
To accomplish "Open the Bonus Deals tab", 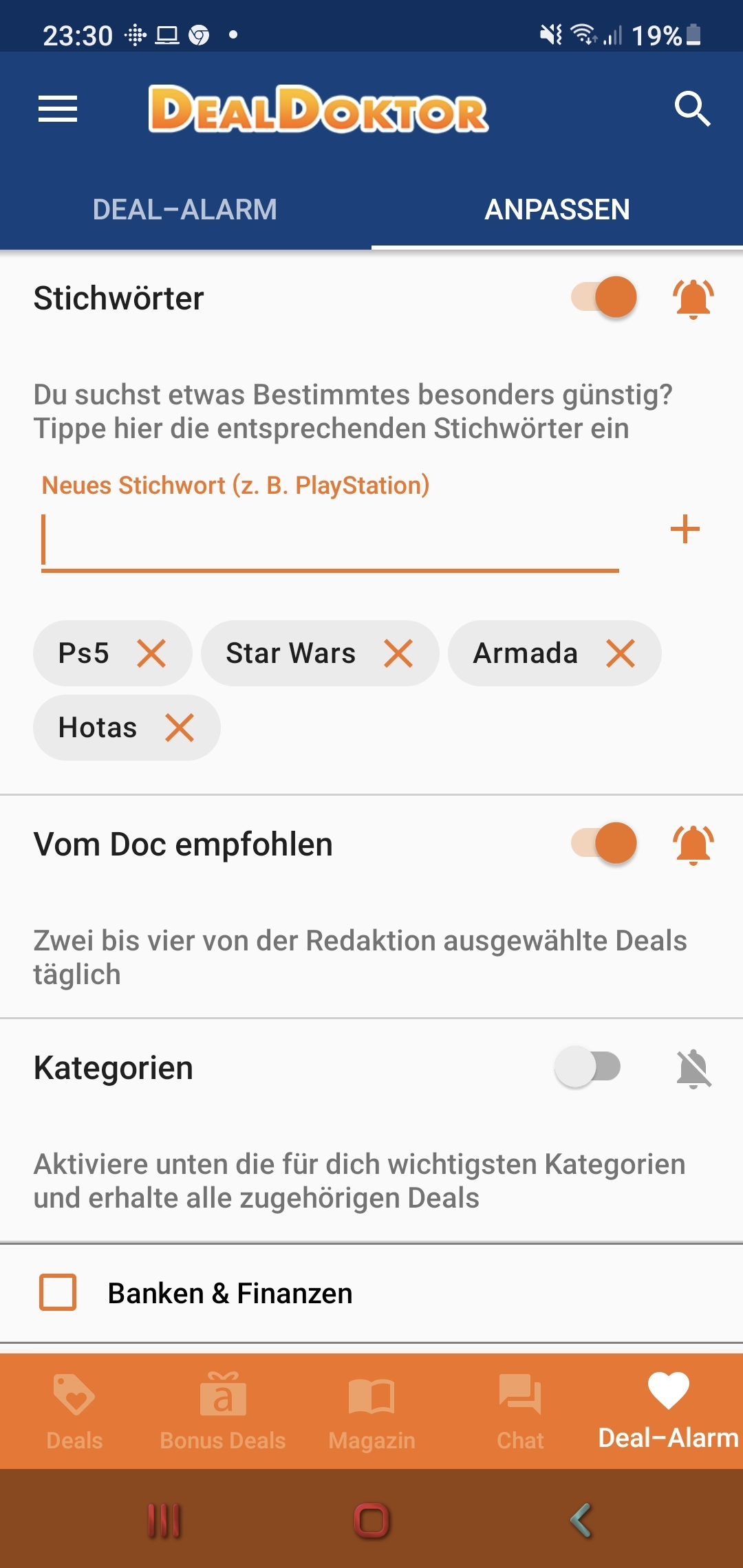I will (x=223, y=1411).
